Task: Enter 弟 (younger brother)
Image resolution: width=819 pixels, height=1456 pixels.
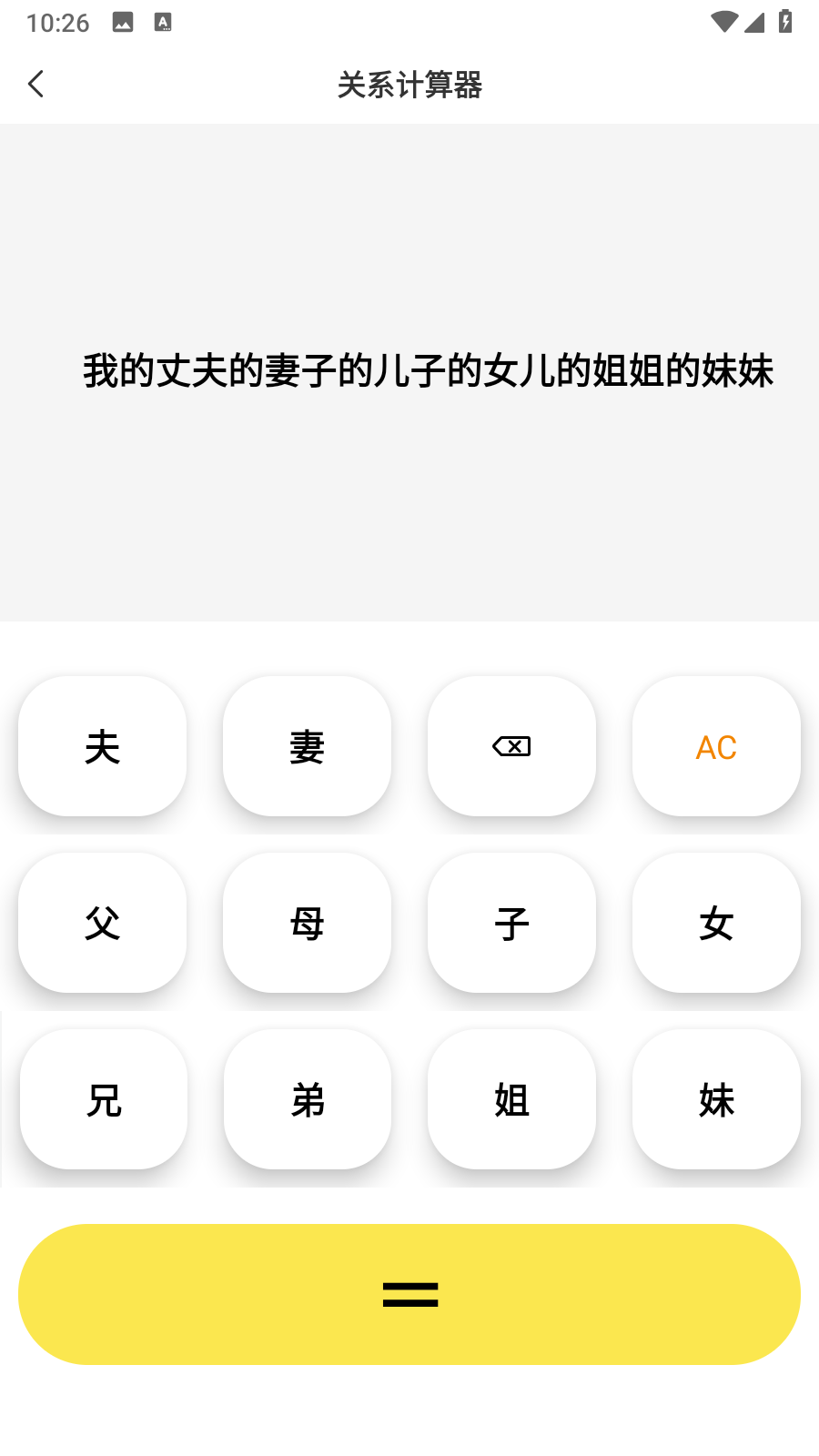Action: click(x=308, y=1099)
